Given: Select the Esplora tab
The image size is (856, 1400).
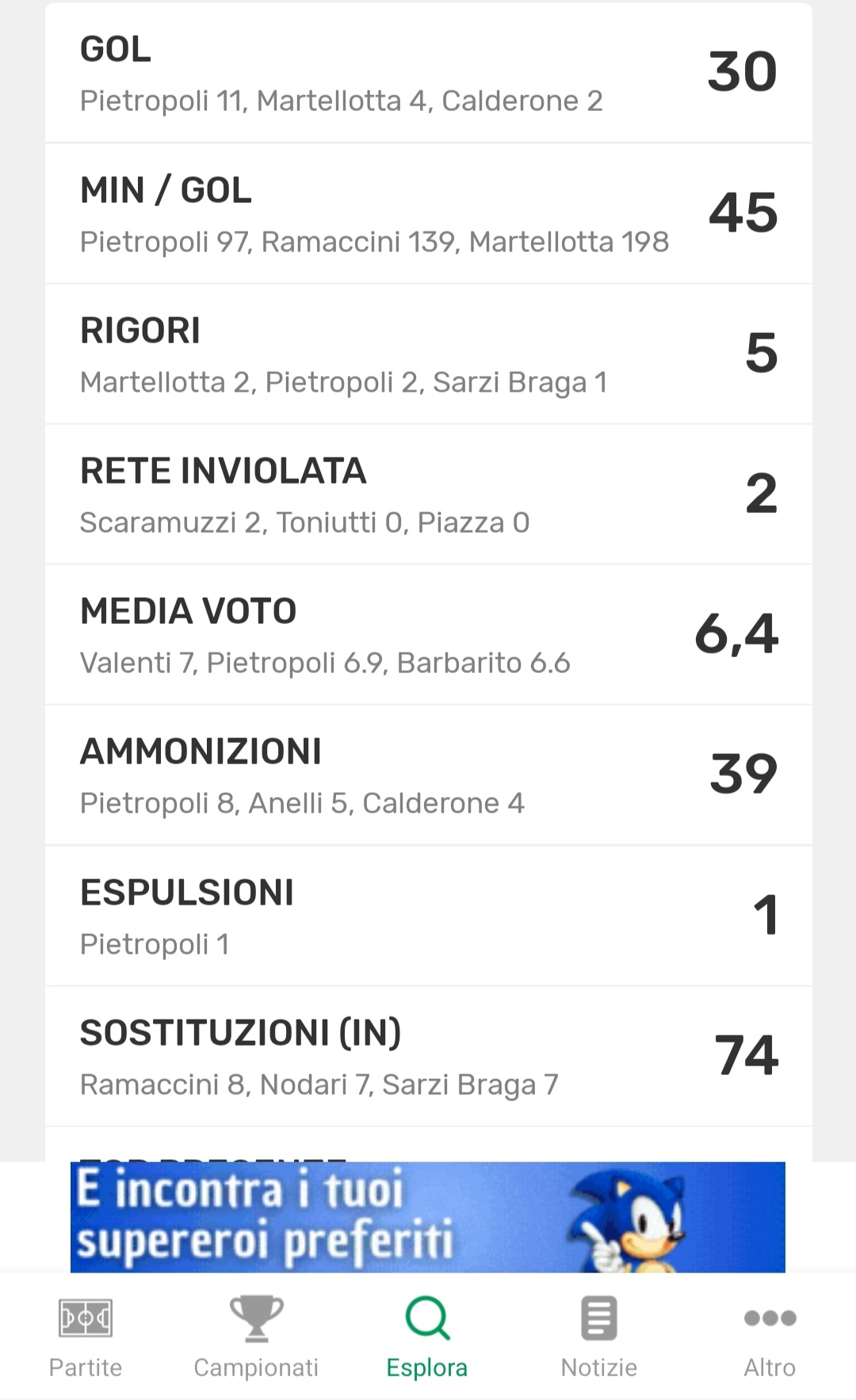Looking at the screenshot, I should tap(427, 1337).
